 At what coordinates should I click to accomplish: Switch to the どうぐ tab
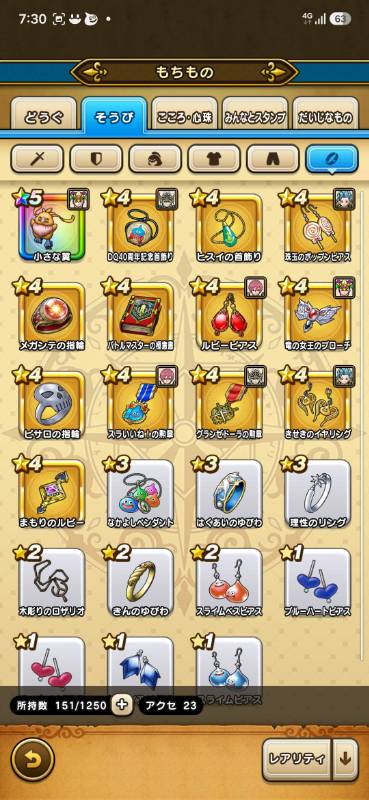pyautogui.click(x=43, y=114)
